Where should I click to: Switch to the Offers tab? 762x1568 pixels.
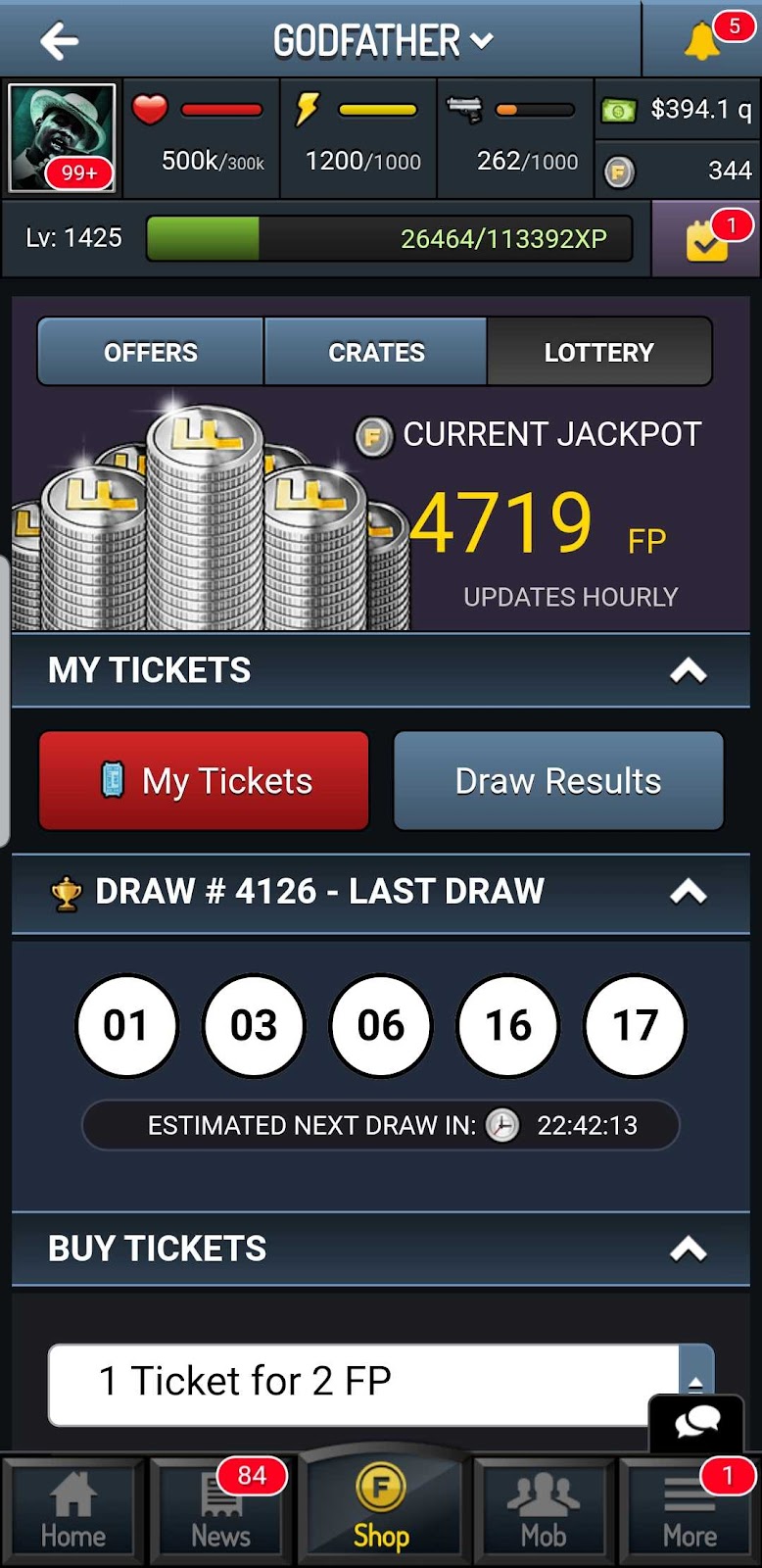(151, 352)
